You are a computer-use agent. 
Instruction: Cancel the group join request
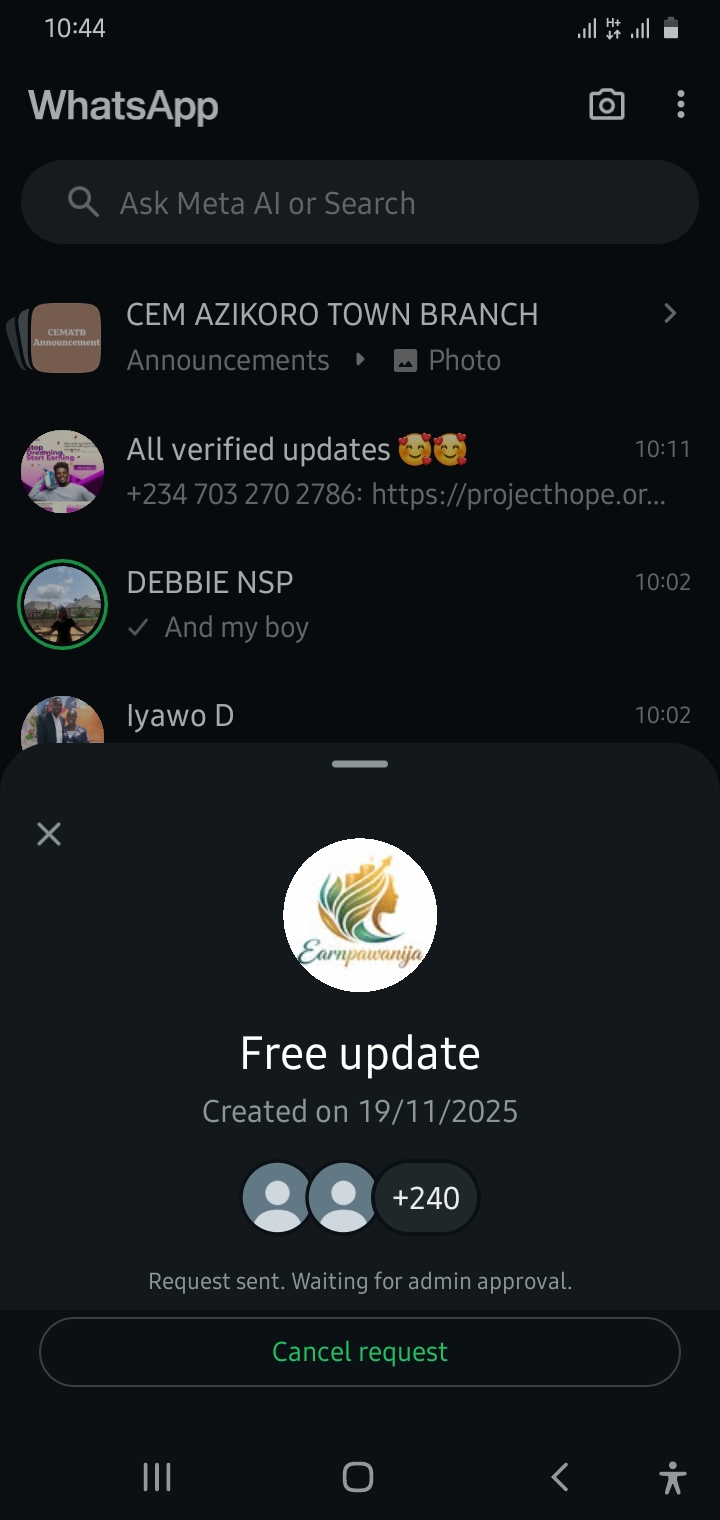pos(360,1352)
